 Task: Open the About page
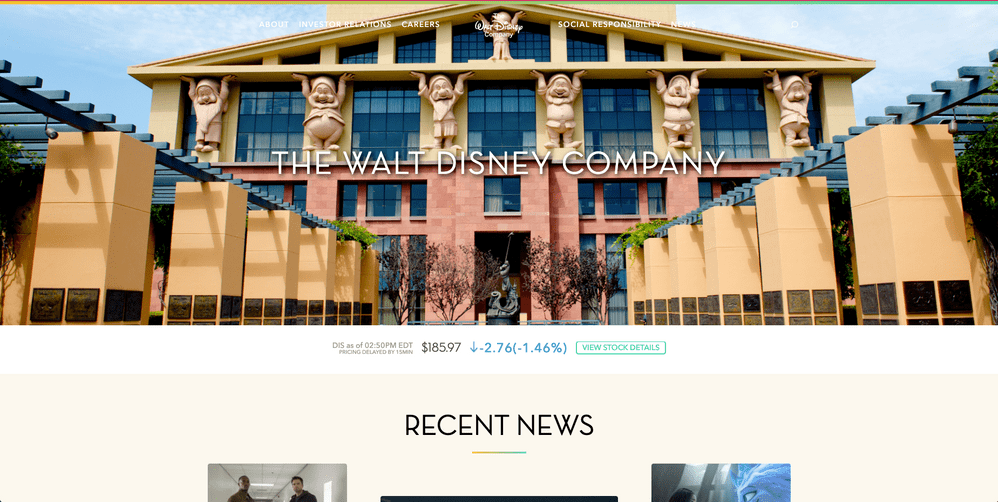pyautogui.click(x=273, y=24)
